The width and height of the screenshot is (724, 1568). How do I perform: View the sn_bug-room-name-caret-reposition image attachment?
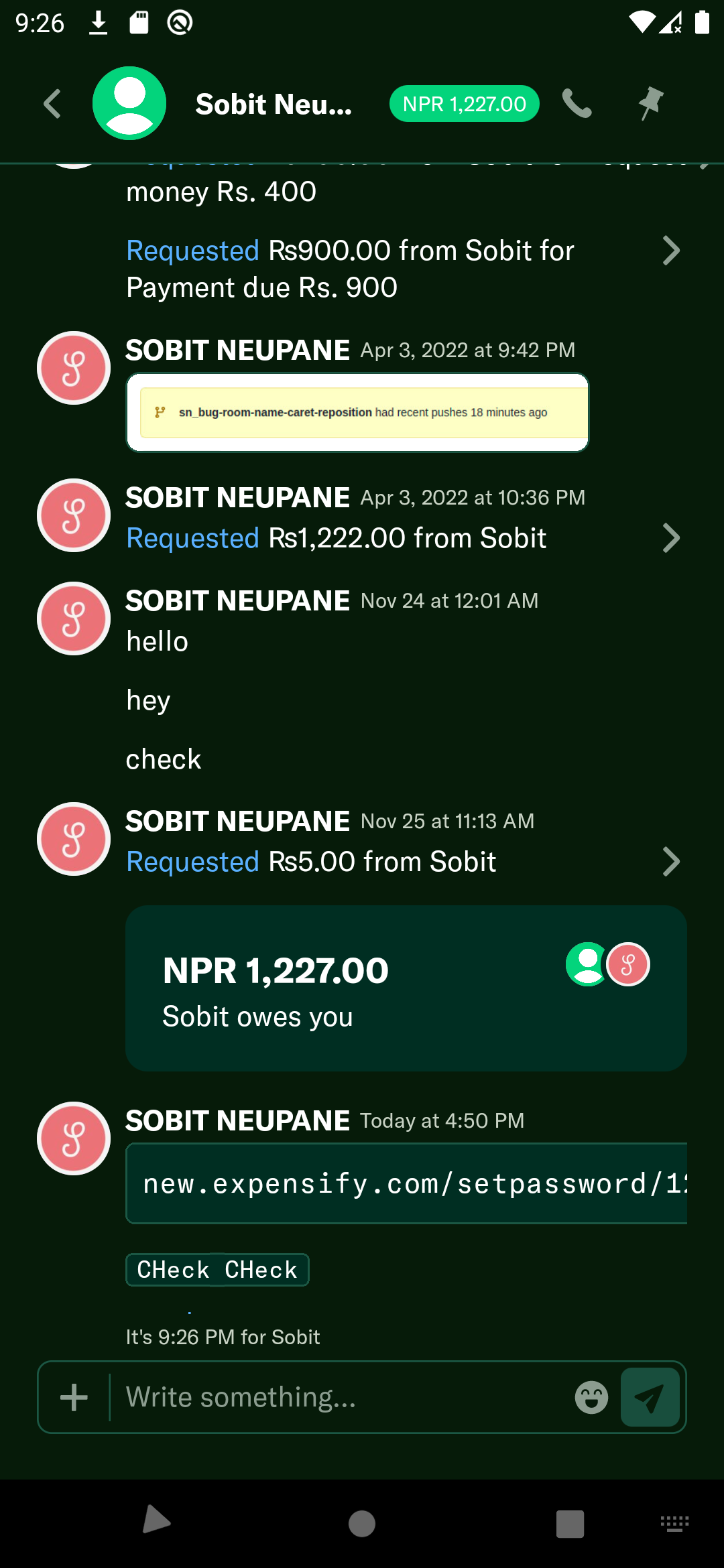[x=357, y=412]
